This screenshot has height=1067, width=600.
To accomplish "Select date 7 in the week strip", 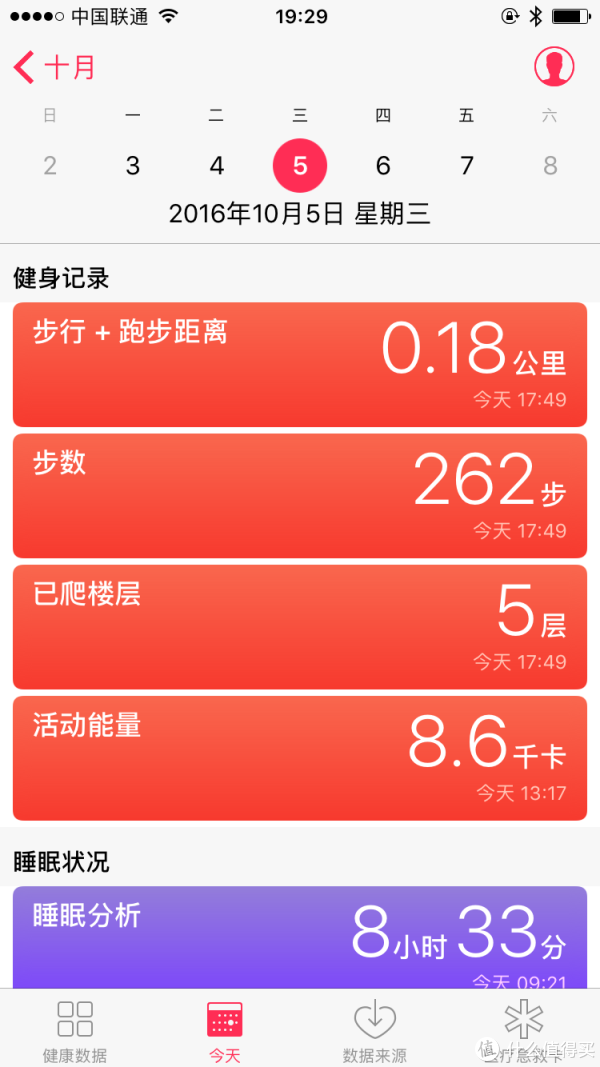I will (467, 165).
